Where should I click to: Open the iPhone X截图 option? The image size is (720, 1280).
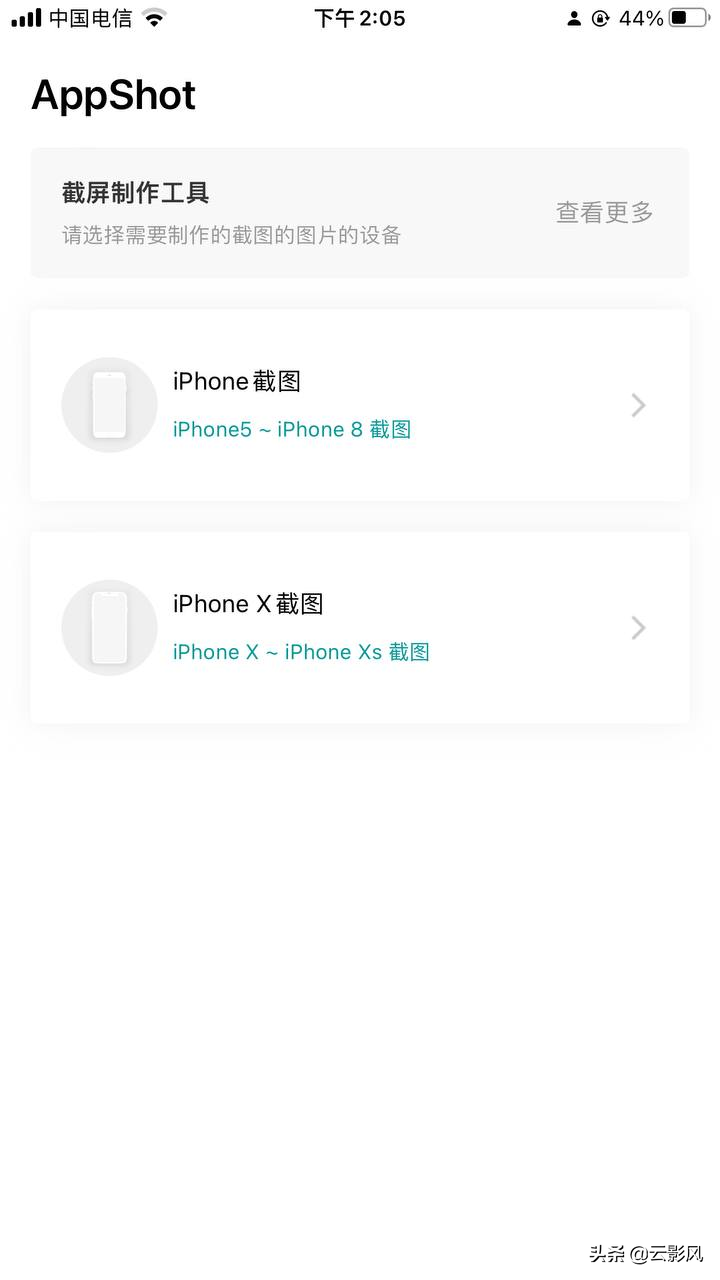pyautogui.click(x=360, y=627)
